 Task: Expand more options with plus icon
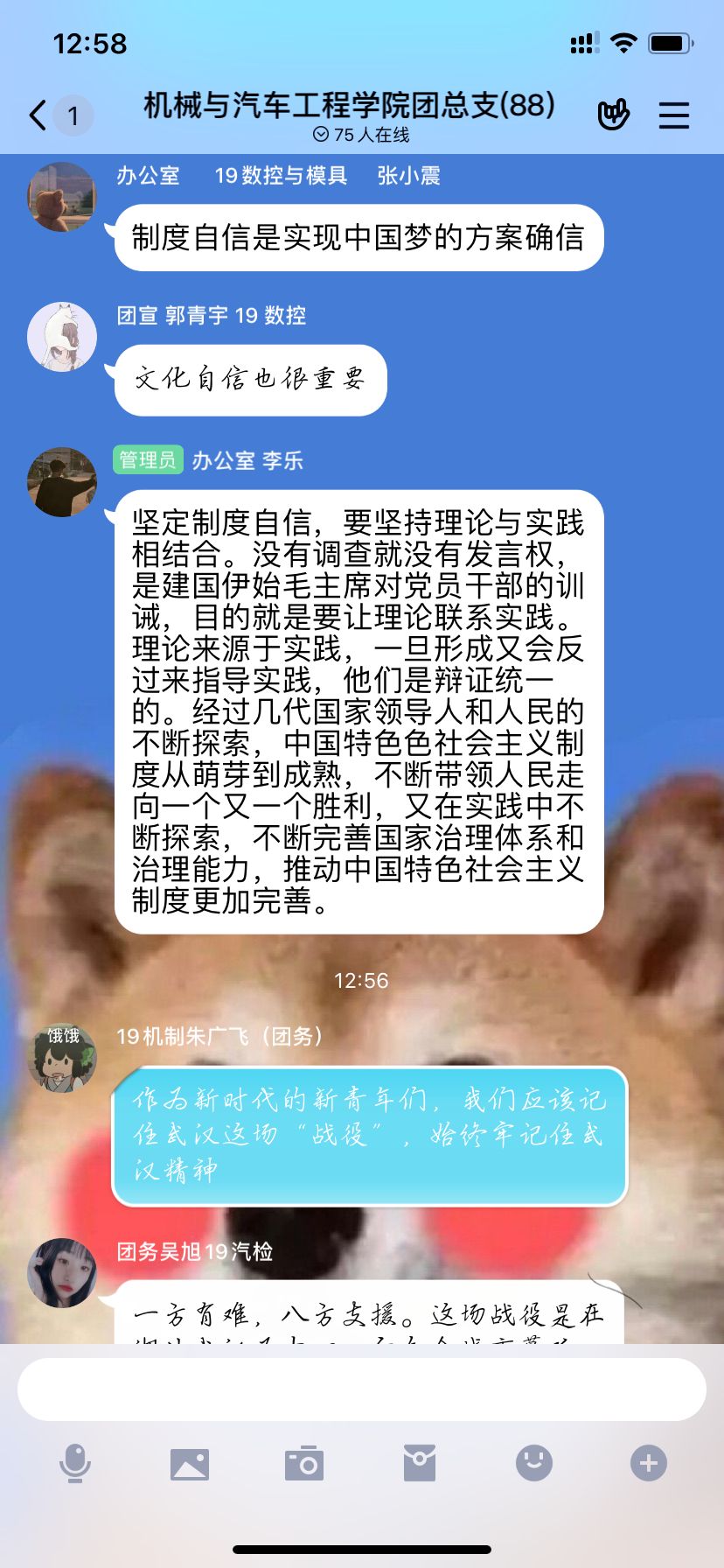click(649, 1463)
